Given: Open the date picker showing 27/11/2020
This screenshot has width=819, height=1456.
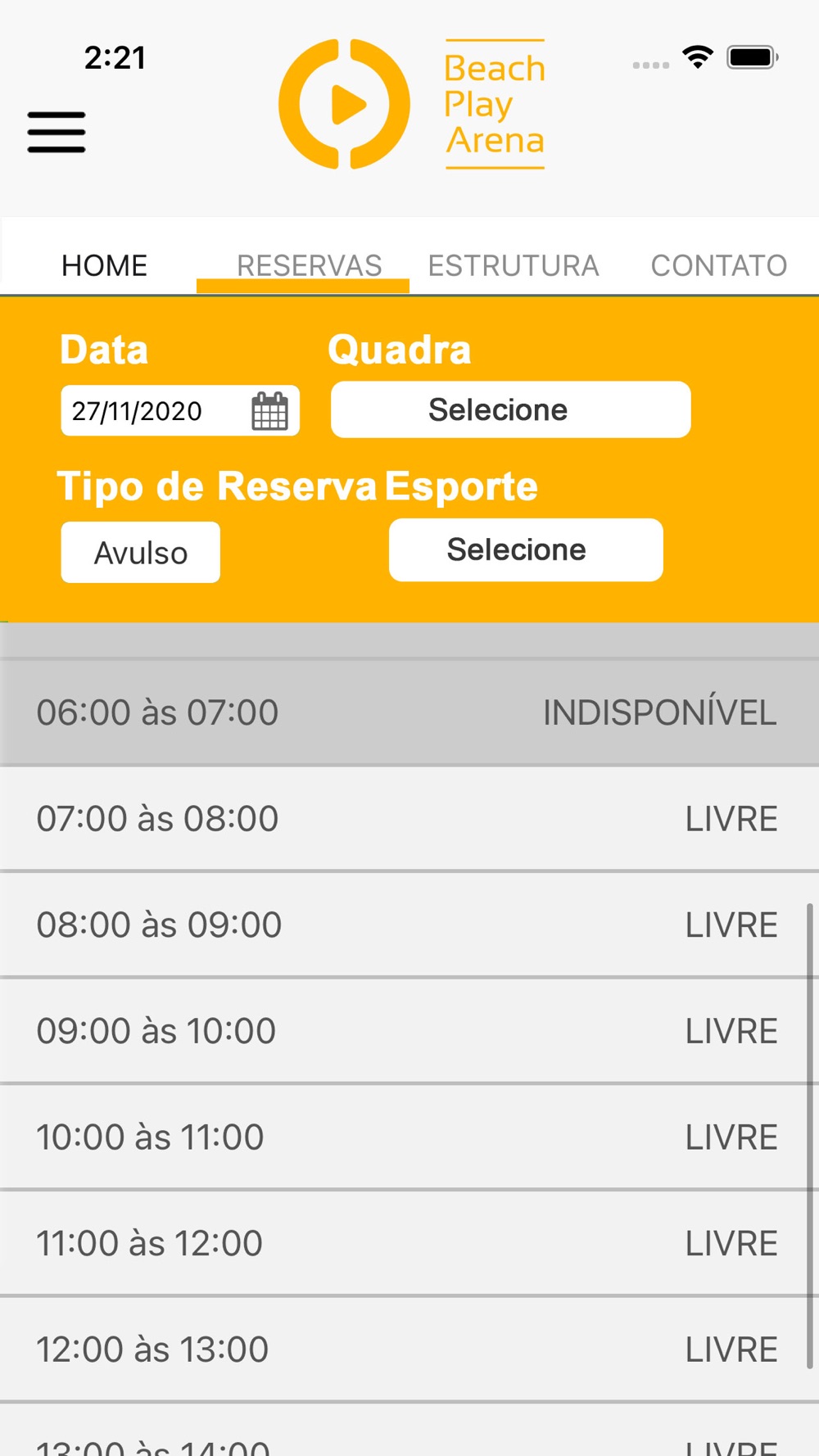Looking at the screenshot, I should (x=180, y=410).
